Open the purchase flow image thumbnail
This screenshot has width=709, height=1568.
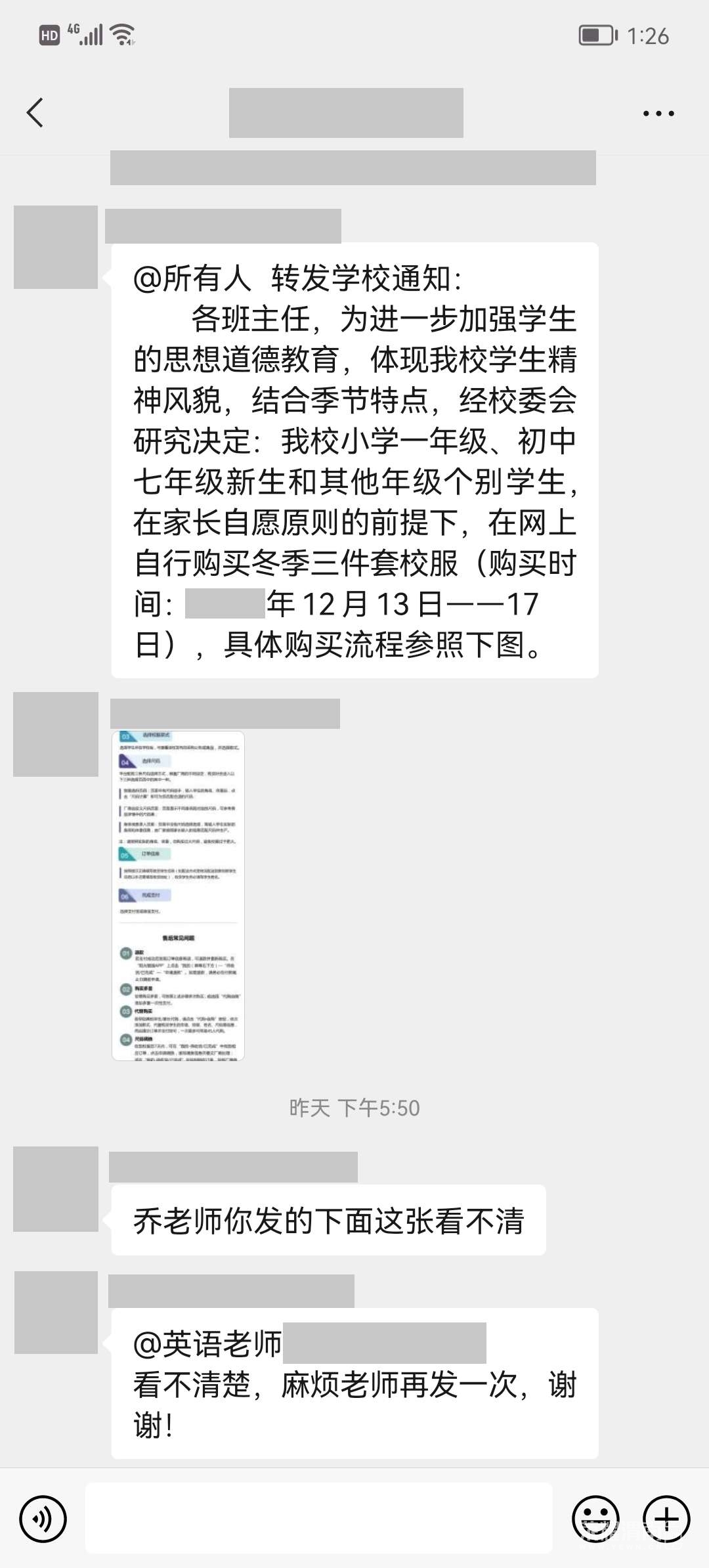(178, 896)
